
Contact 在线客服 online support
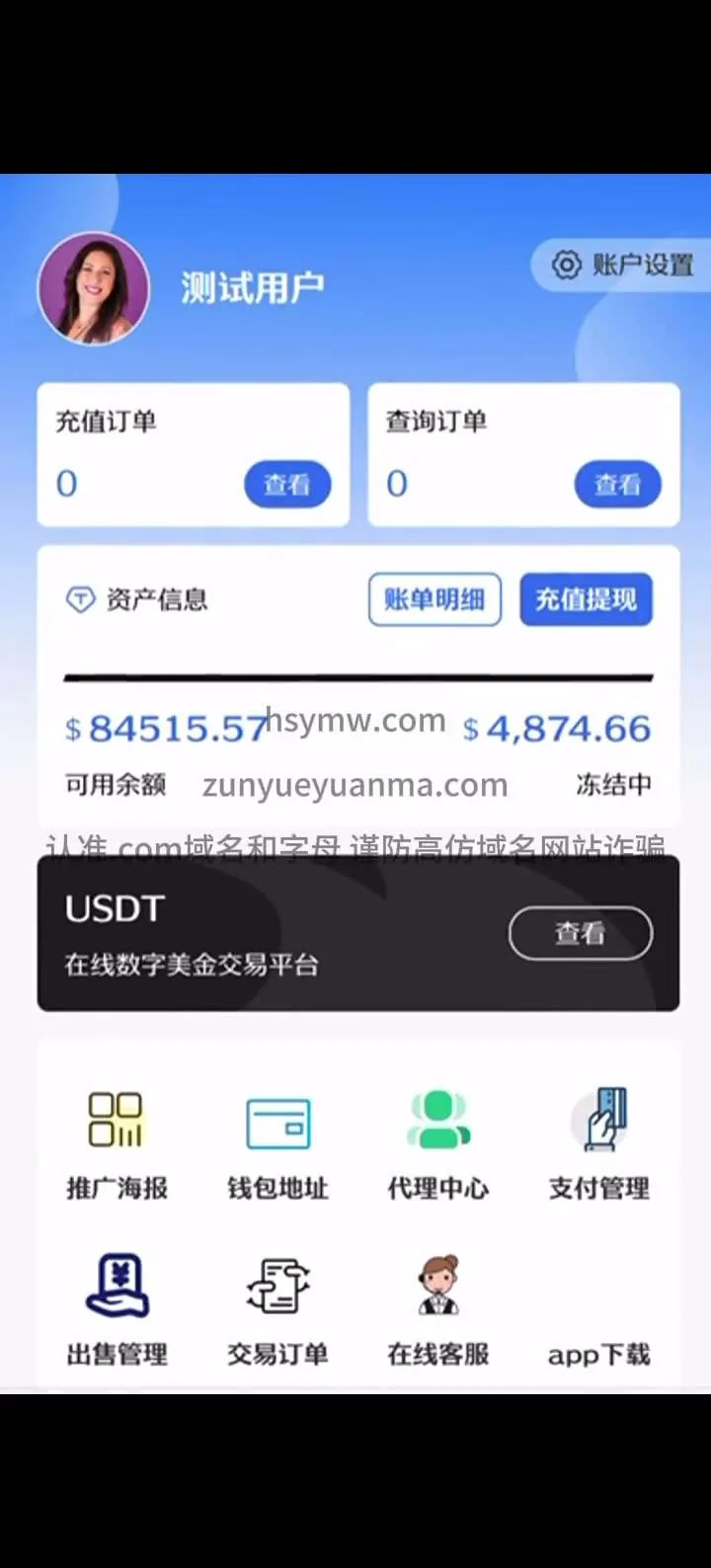click(x=438, y=1309)
